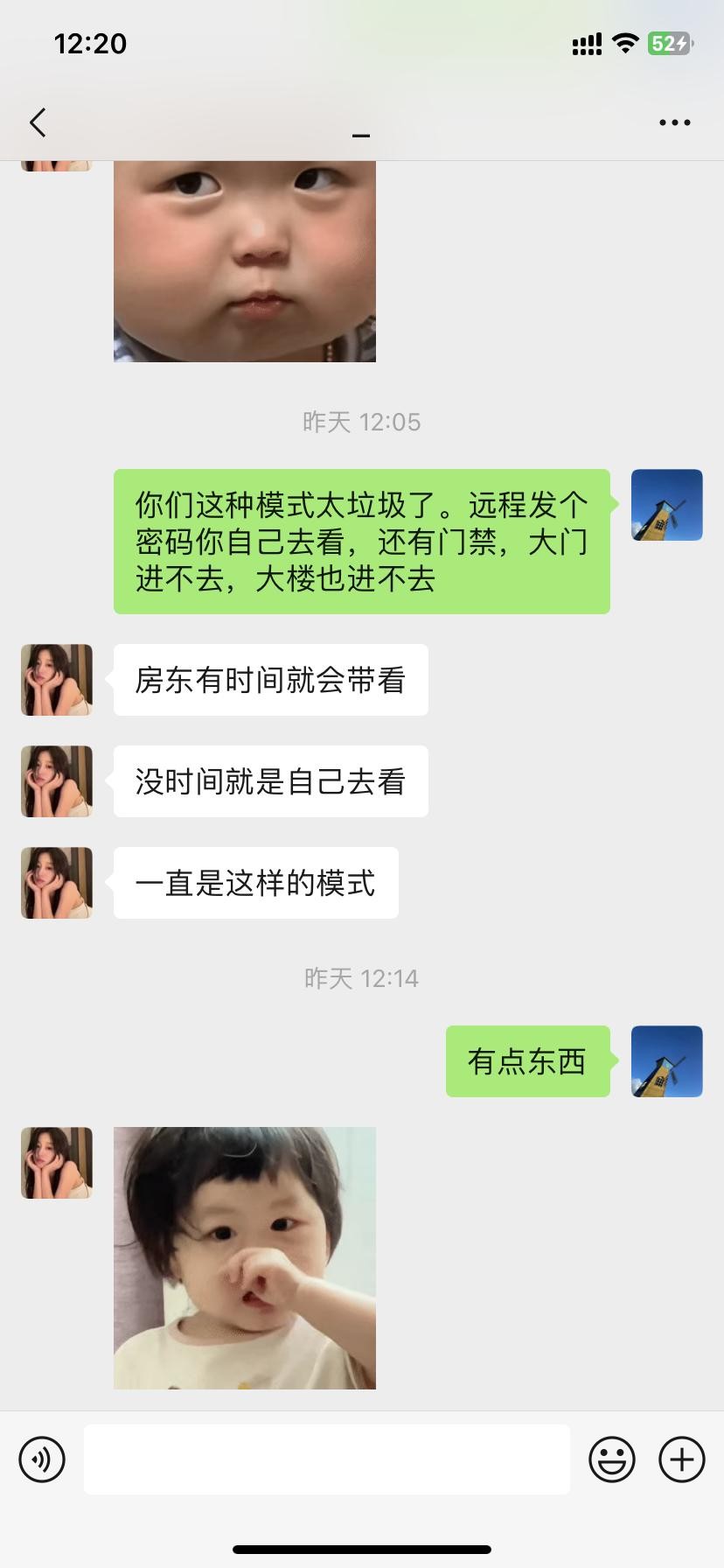
Task: Open contact avatar beside 房东有时间就会带看
Action: 57,680
